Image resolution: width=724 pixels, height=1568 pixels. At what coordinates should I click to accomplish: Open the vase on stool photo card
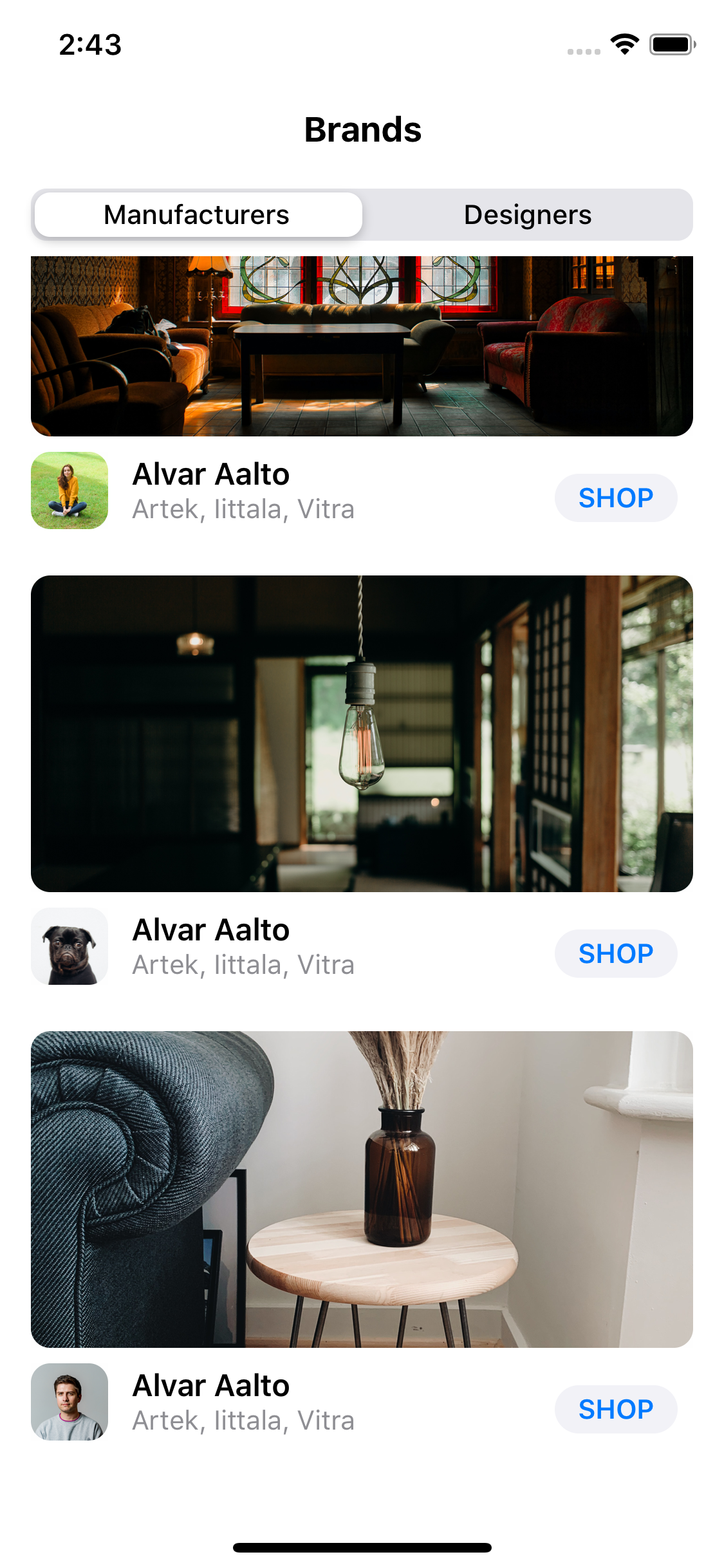[x=362, y=1190]
